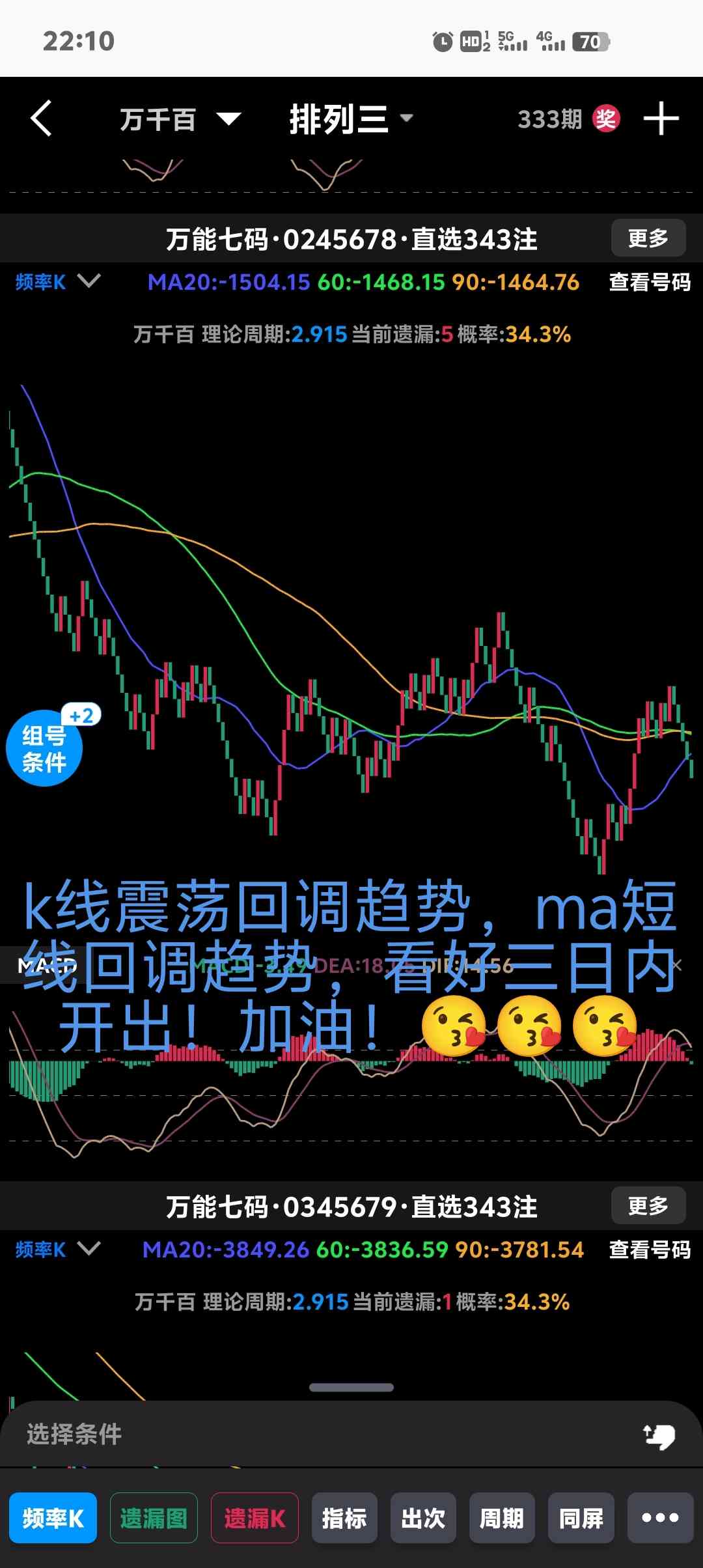Viewport: 703px width, 1568px height.
Task: Expand the 频率K dropdown above the first chart
Action: coord(57,282)
